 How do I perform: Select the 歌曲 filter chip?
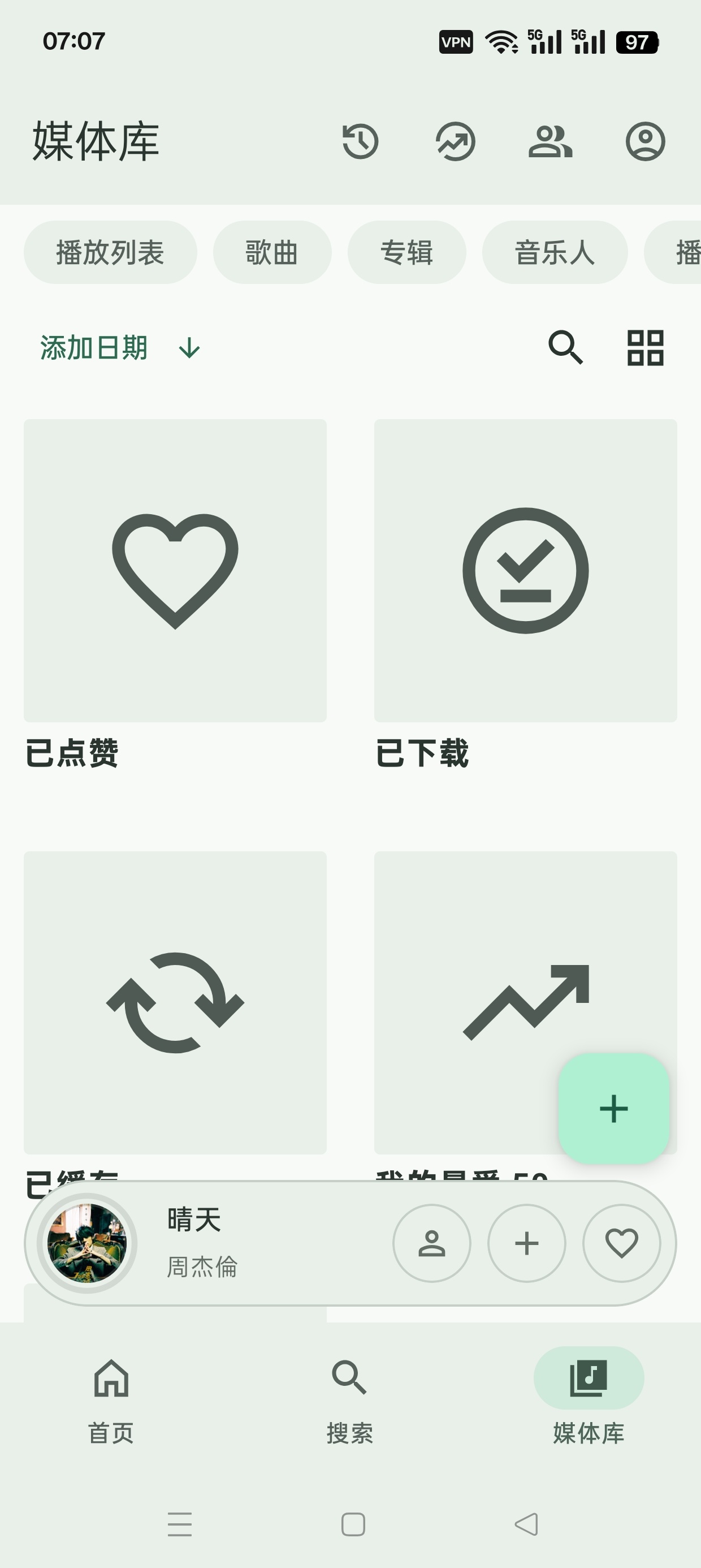coord(272,253)
